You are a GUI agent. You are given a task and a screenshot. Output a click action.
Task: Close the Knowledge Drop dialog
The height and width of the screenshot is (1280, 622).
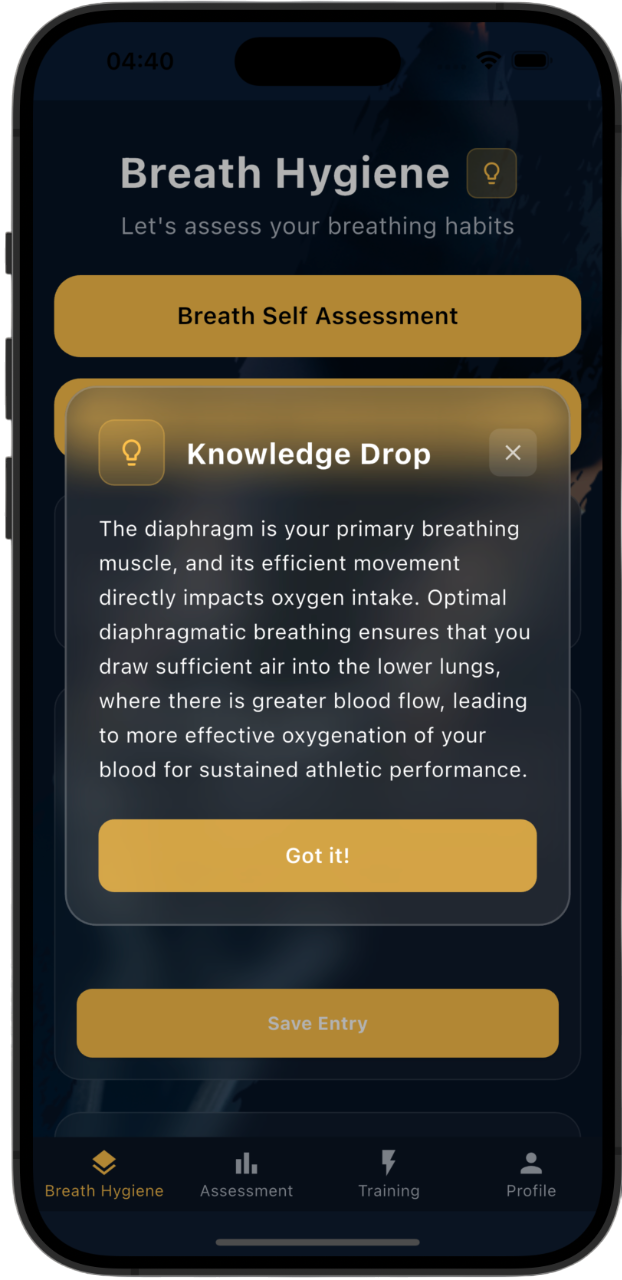(x=513, y=453)
